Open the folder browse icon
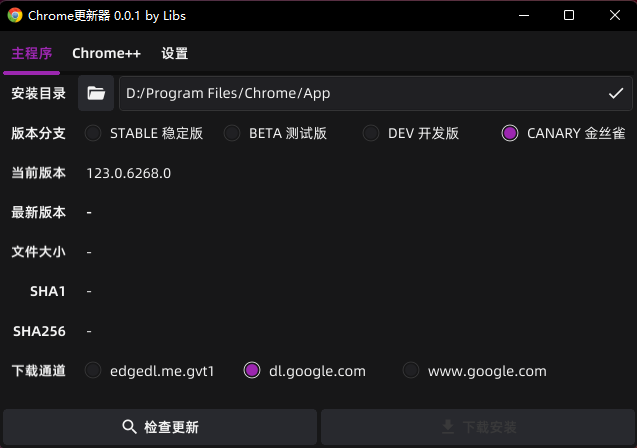This screenshot has width=637, height=448. [x=96, y=93]
